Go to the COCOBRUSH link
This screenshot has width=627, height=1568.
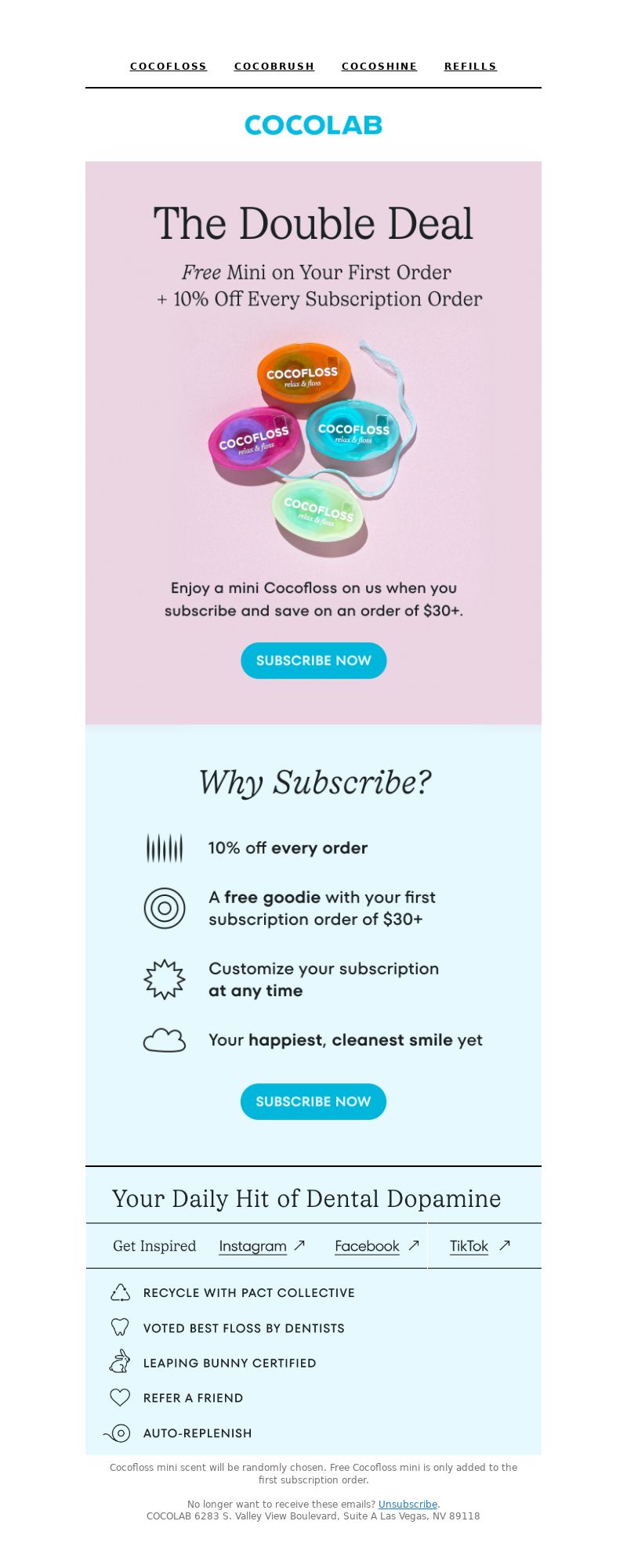tap(274, 67)
